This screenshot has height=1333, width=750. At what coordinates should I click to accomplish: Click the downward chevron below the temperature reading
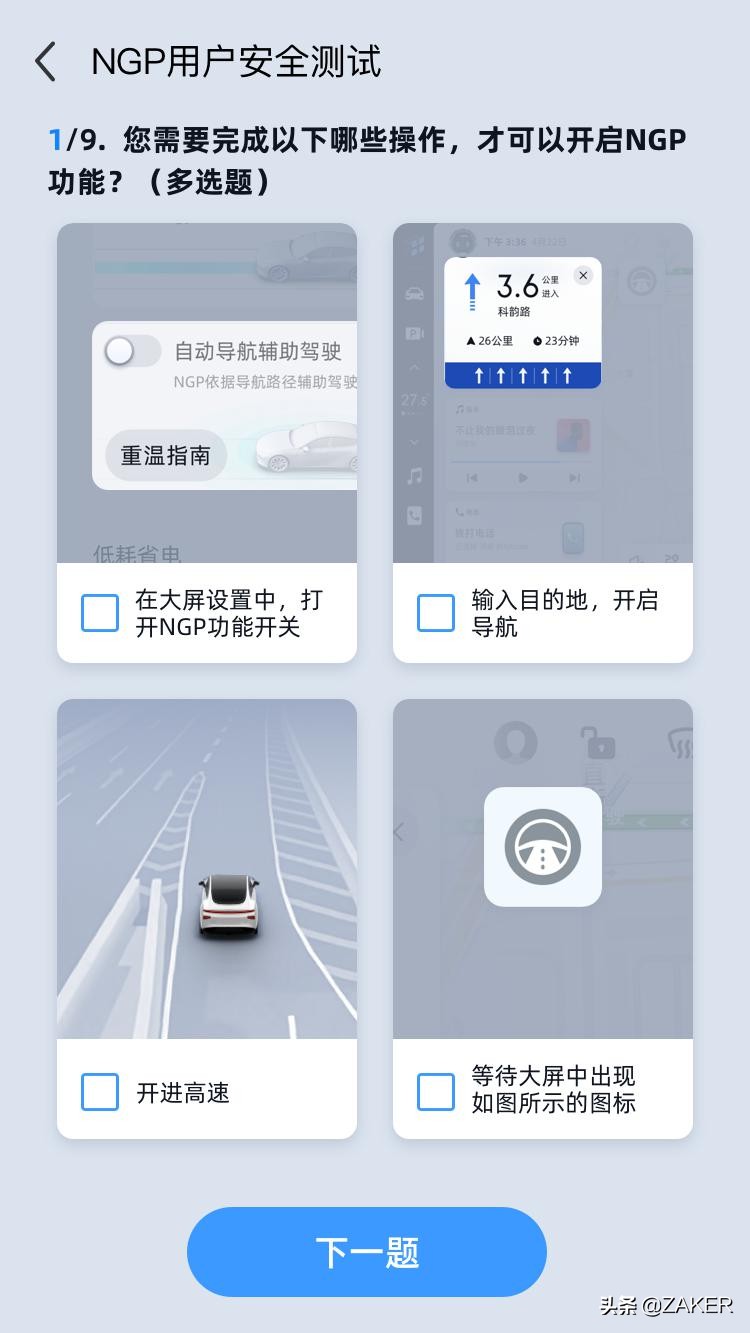[x=413, y=441]
